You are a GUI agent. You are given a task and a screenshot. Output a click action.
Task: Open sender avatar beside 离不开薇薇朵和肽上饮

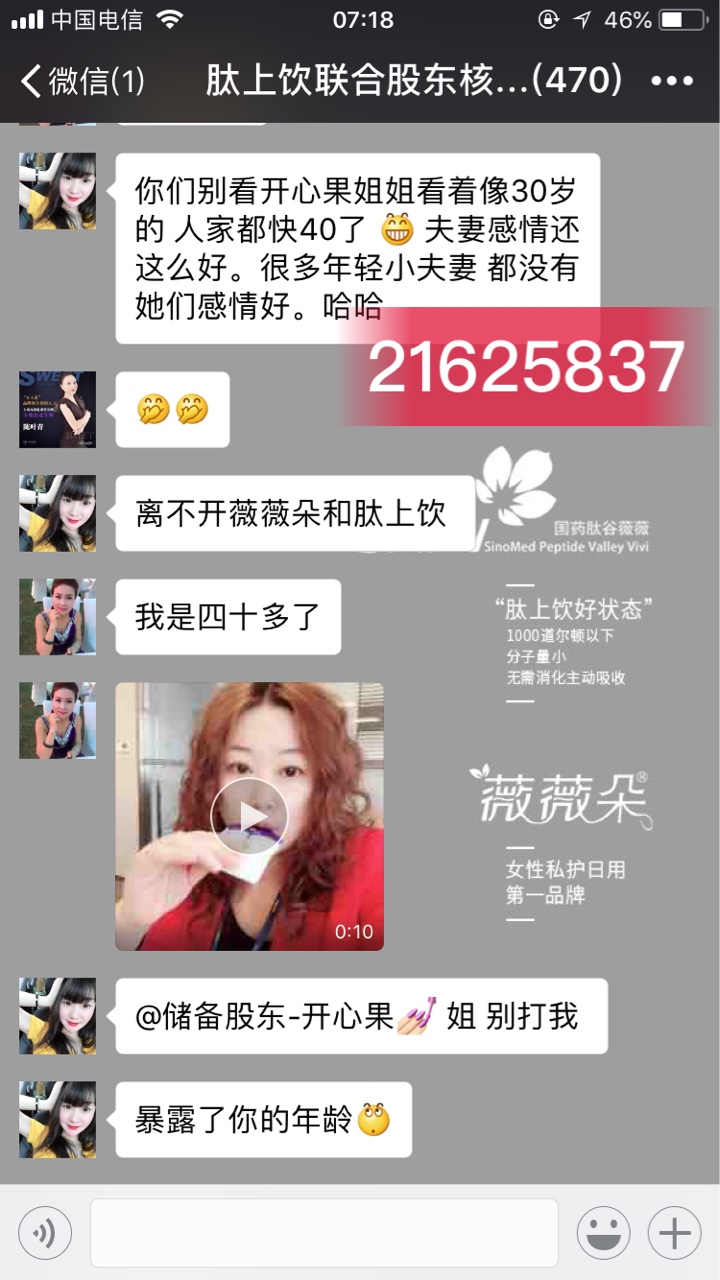[x=58, y=513]
